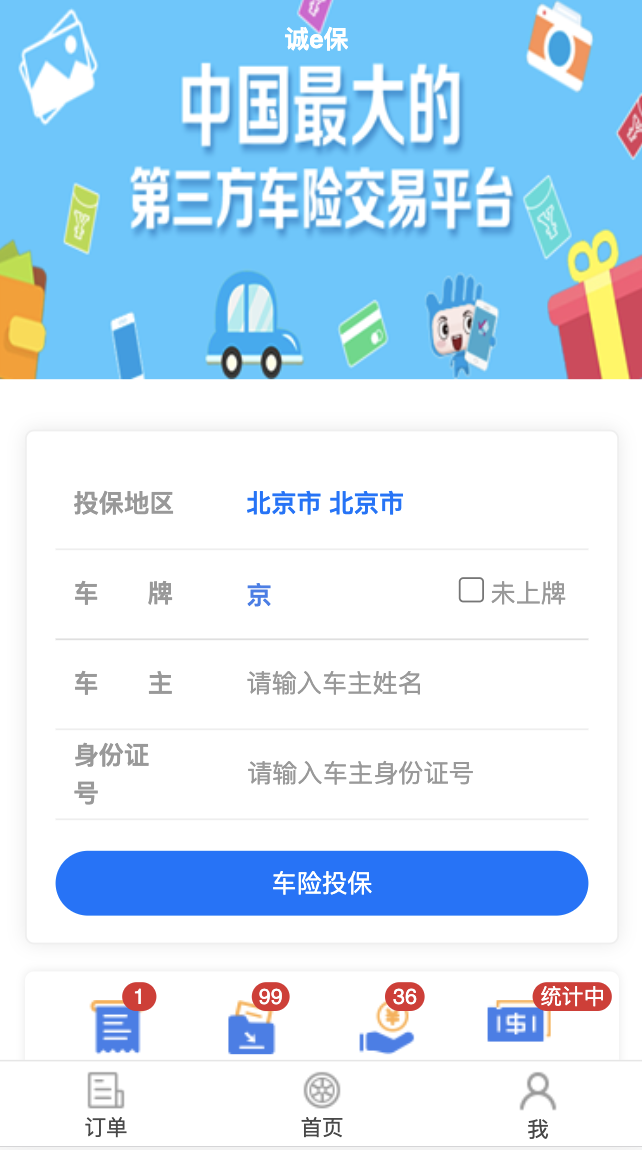Go to the 首页 tab
This screenshot has width=642, height=1150.
pyautogui.click(x=321, y=1105)
